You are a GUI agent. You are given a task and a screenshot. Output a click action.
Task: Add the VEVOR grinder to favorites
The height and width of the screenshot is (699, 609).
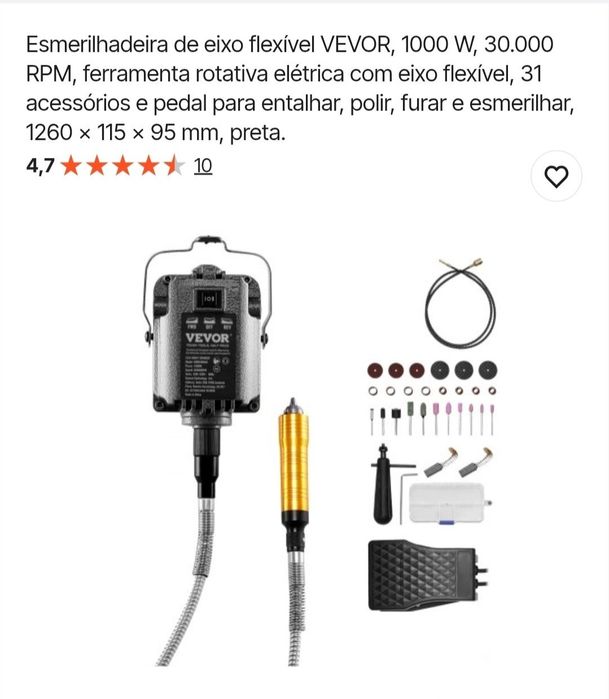click(x=556, y=176)
